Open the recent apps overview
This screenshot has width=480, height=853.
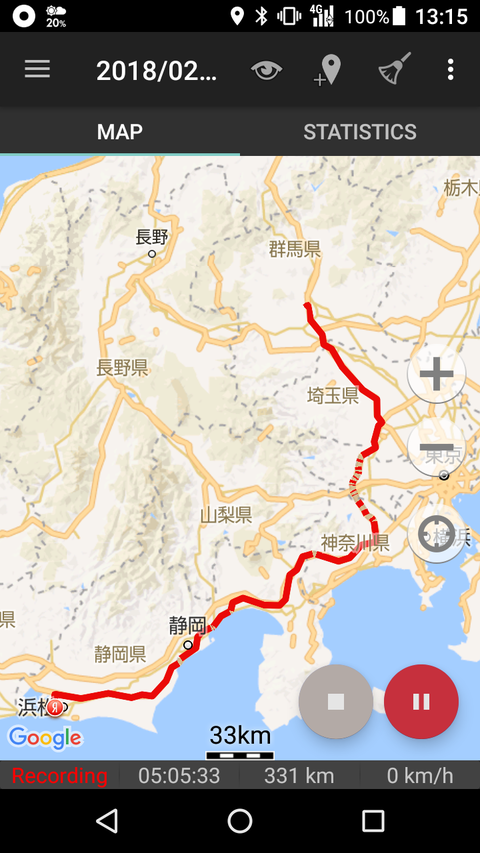(373, 820)
